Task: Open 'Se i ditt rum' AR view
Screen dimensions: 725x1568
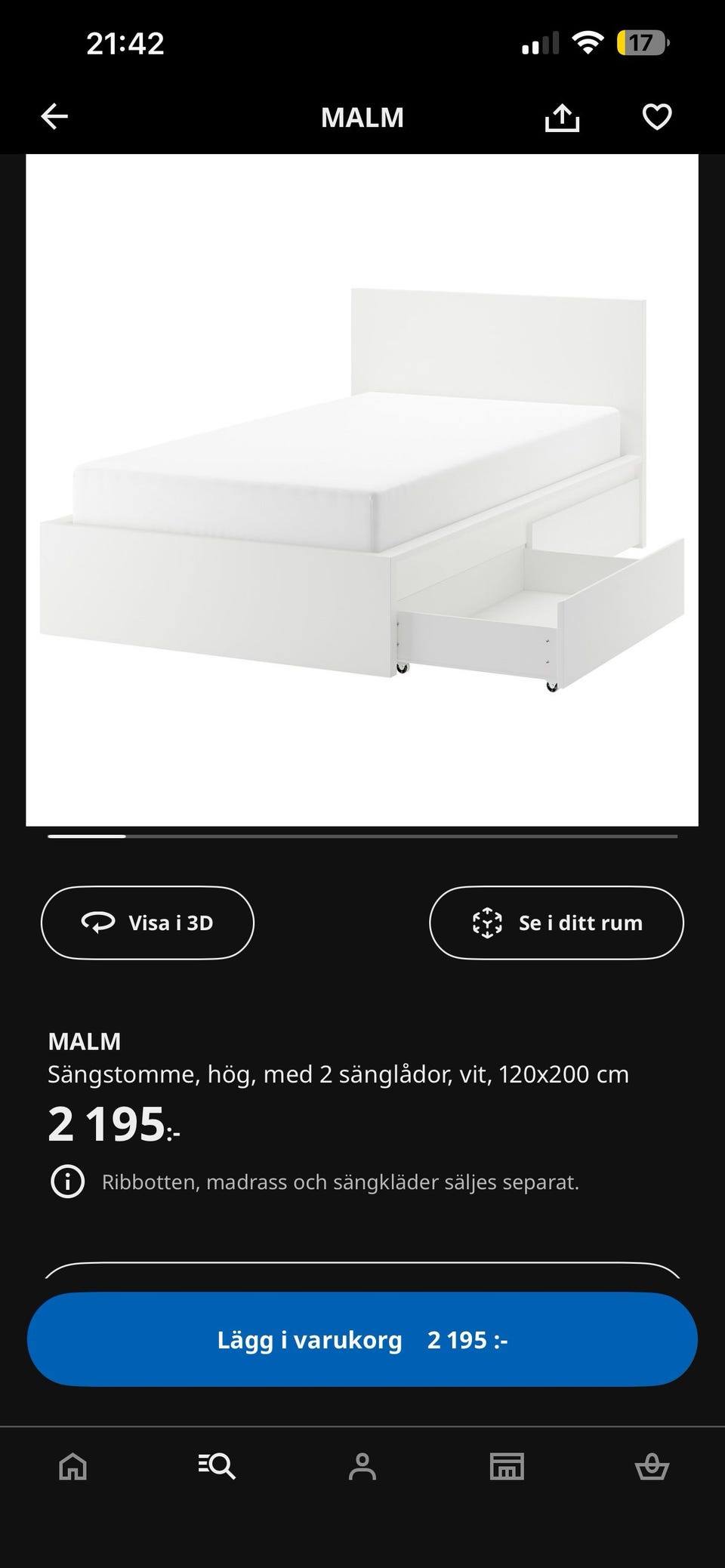Action: (557, 923)
